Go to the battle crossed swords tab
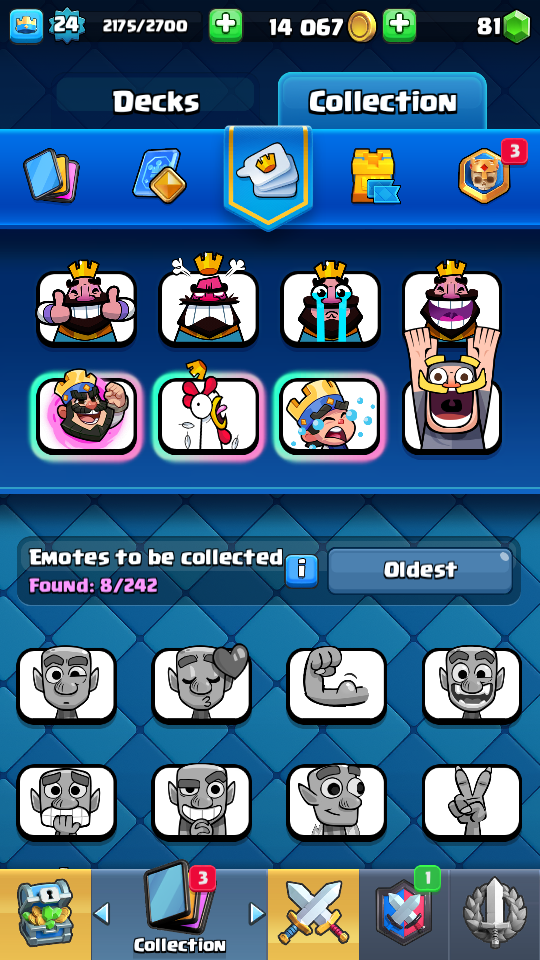This screenshot has width=540, height=960. pos(313,914)
